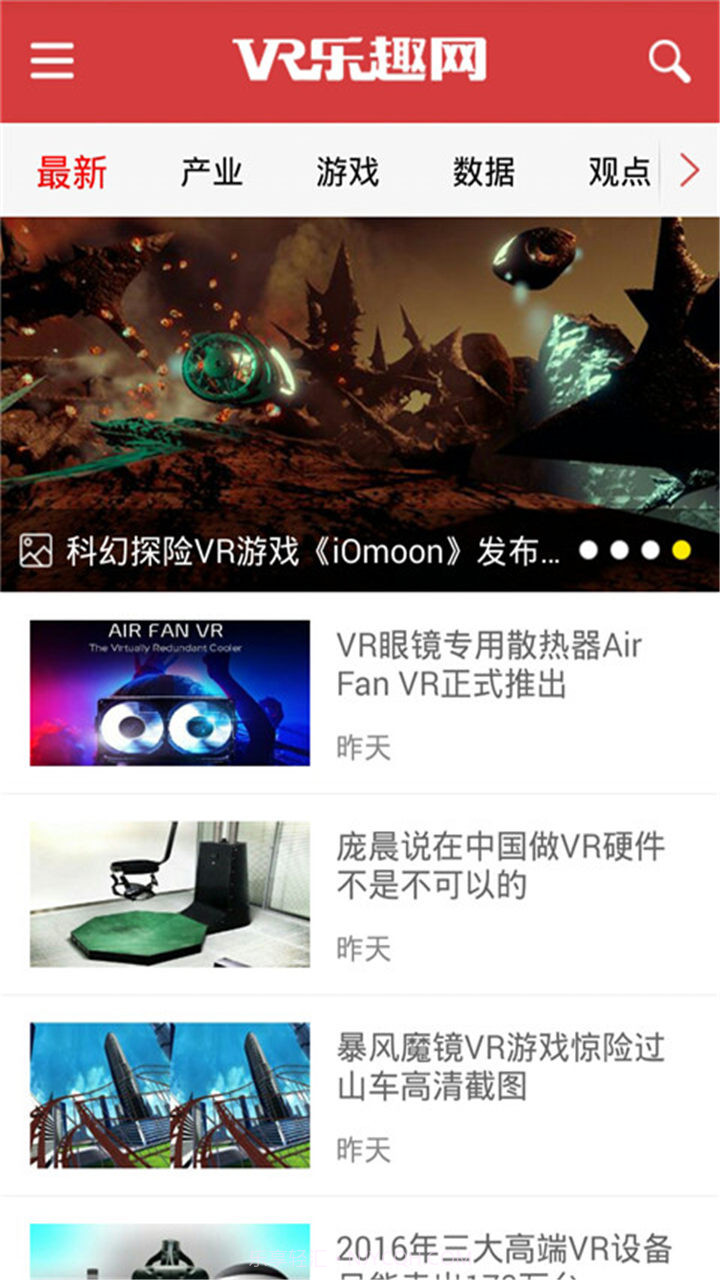Screen dimensions: 720x1280
Task: Expand more category tabs with the chevron
Action: pyautogui.click(x=688, y=171)
